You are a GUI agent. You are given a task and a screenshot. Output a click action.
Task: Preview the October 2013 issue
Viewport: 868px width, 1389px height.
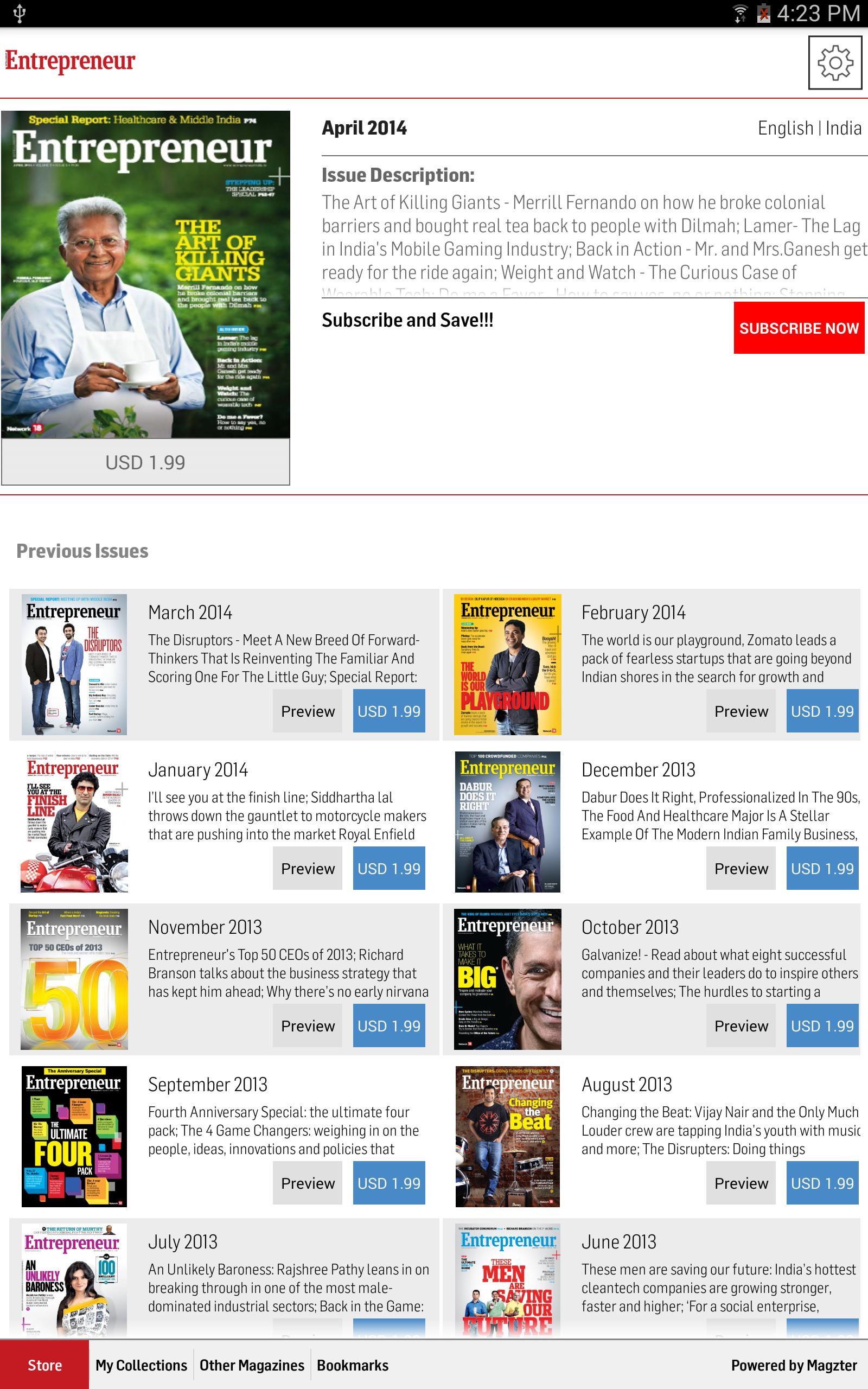pyautogui.click(x=741, y=1025)
